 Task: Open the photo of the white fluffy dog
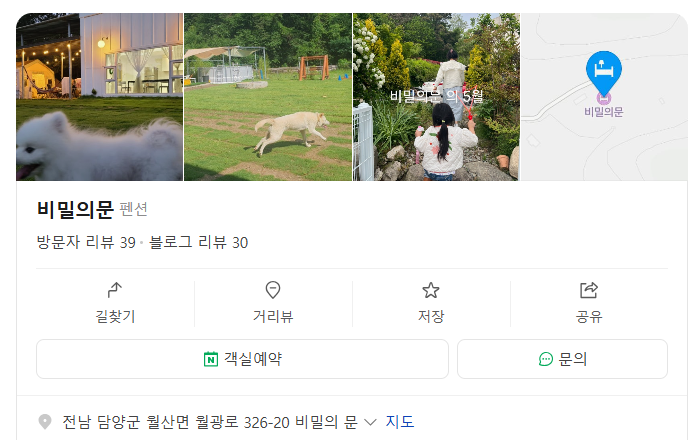click(99, 97)
